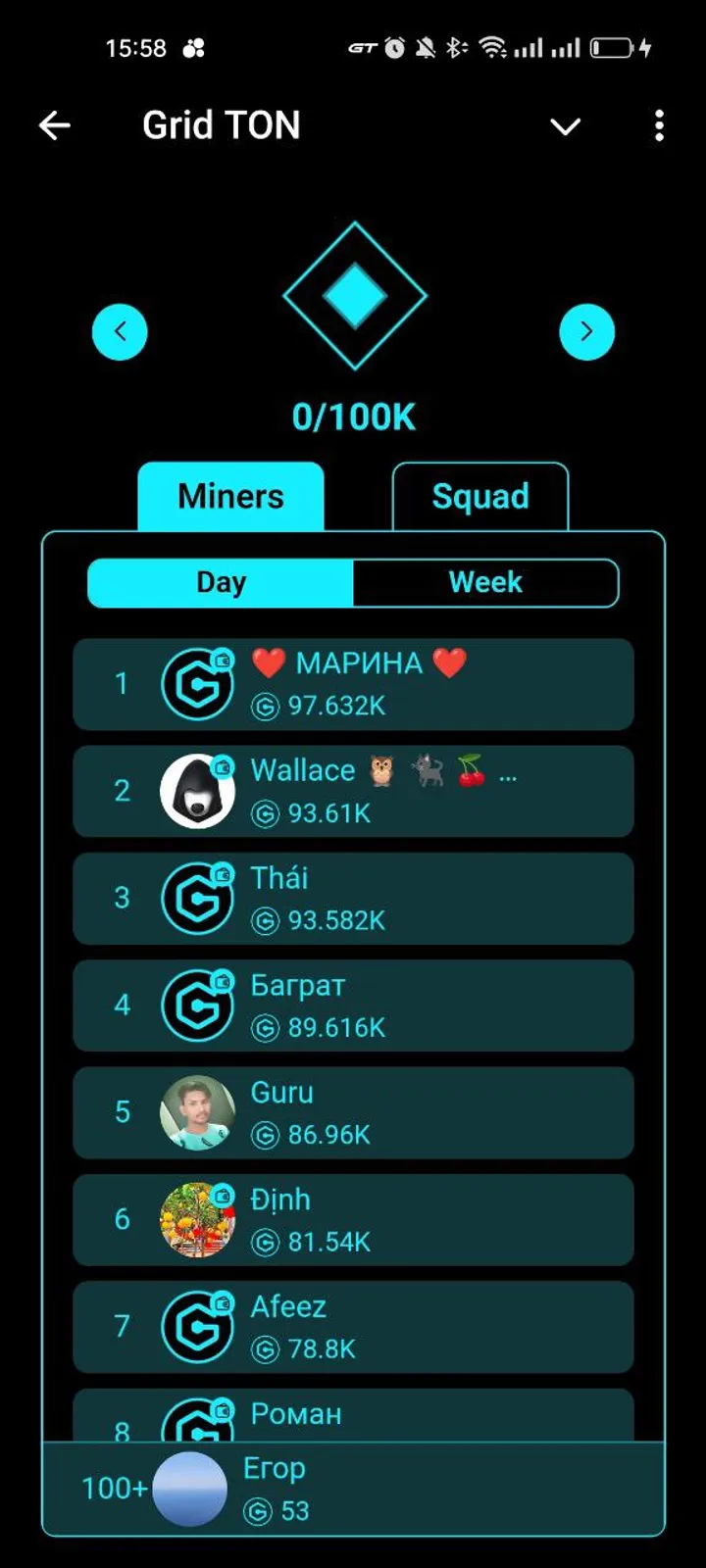Switch to the Squad tab

coord(480,497)
